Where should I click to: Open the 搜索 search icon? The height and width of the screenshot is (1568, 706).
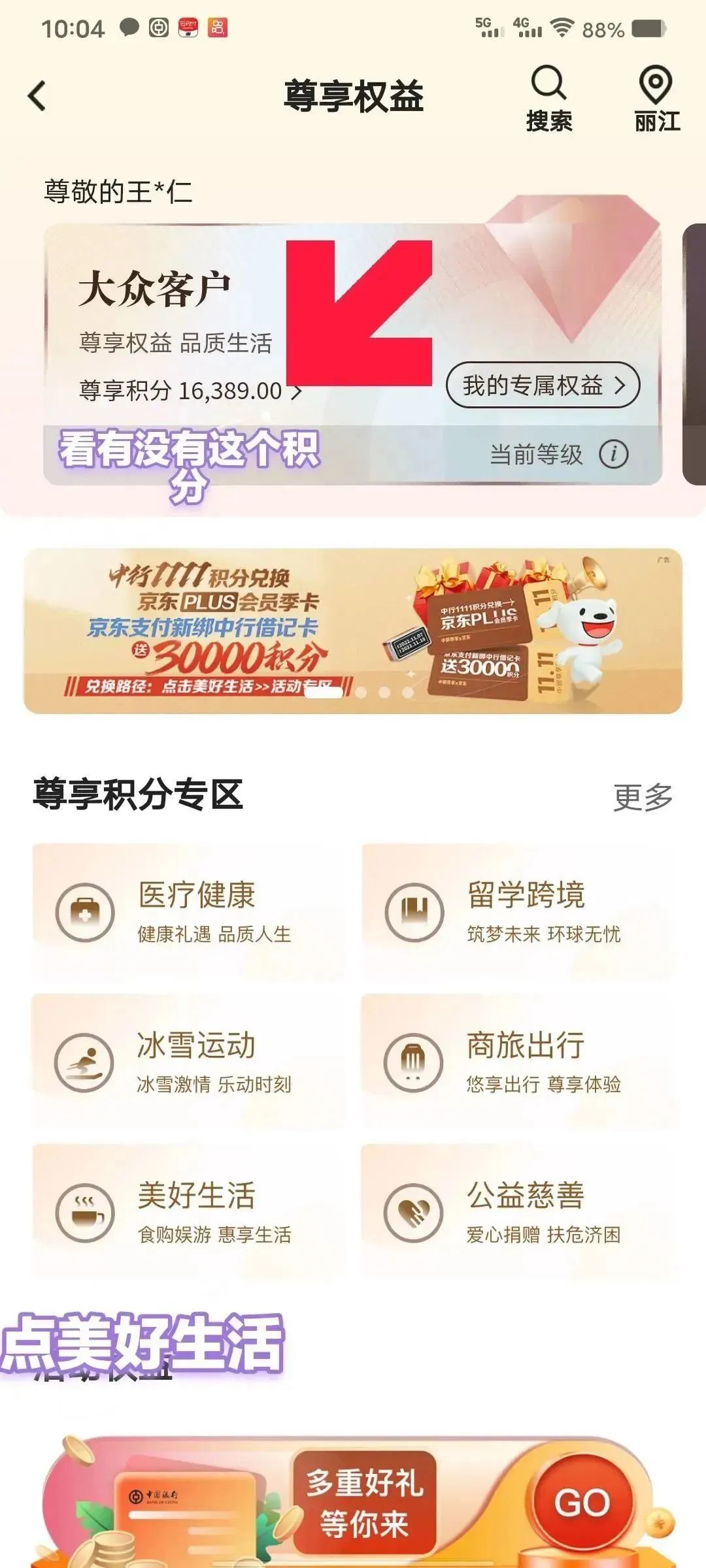point(548,98)
